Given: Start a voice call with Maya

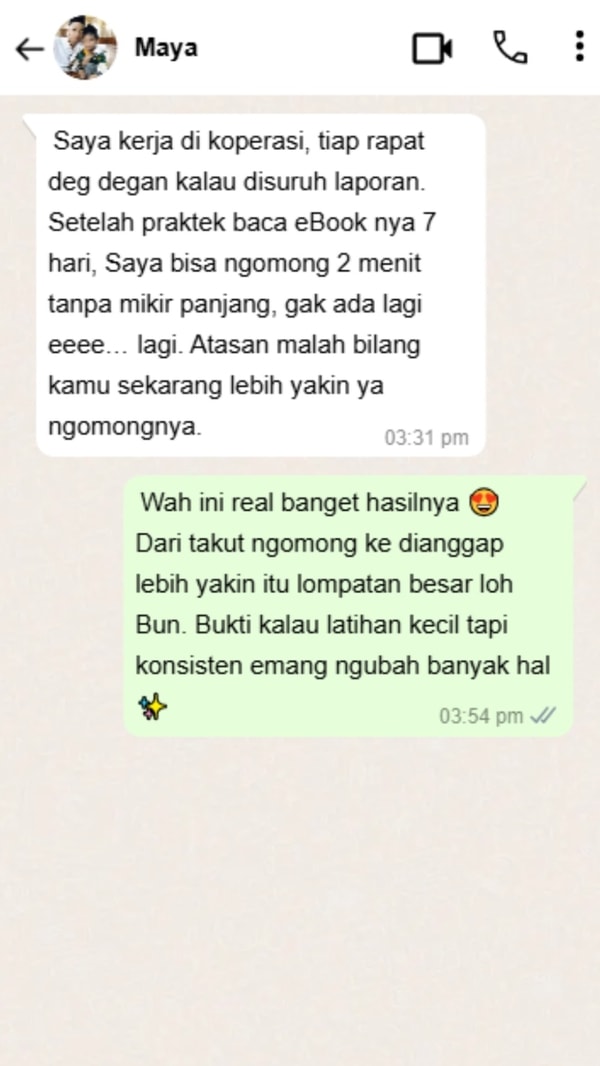Looking at the screenshot, I should (x=510, y=48).
